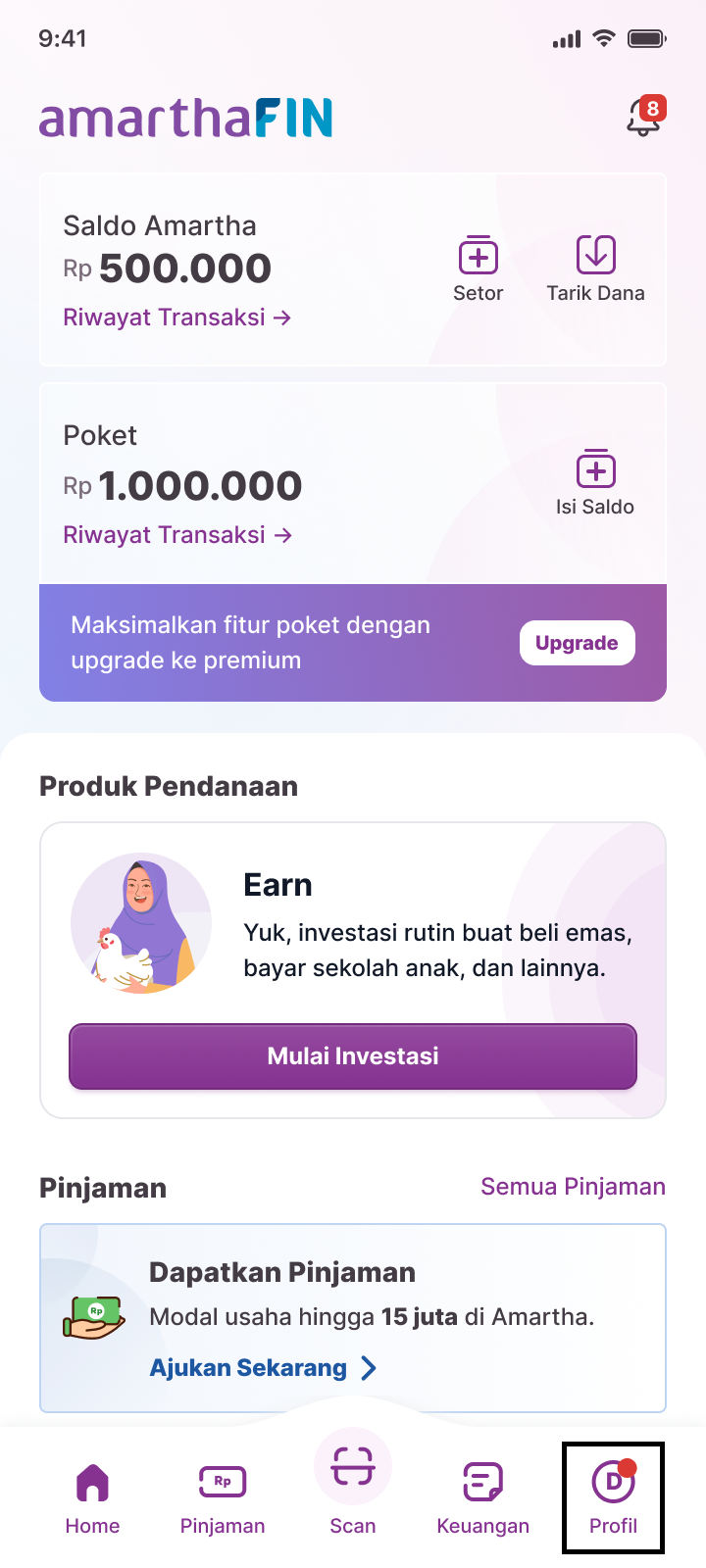Tap the Upgrade button
706x1568 pixels.
pyautogui.click(x=577, y=643)
